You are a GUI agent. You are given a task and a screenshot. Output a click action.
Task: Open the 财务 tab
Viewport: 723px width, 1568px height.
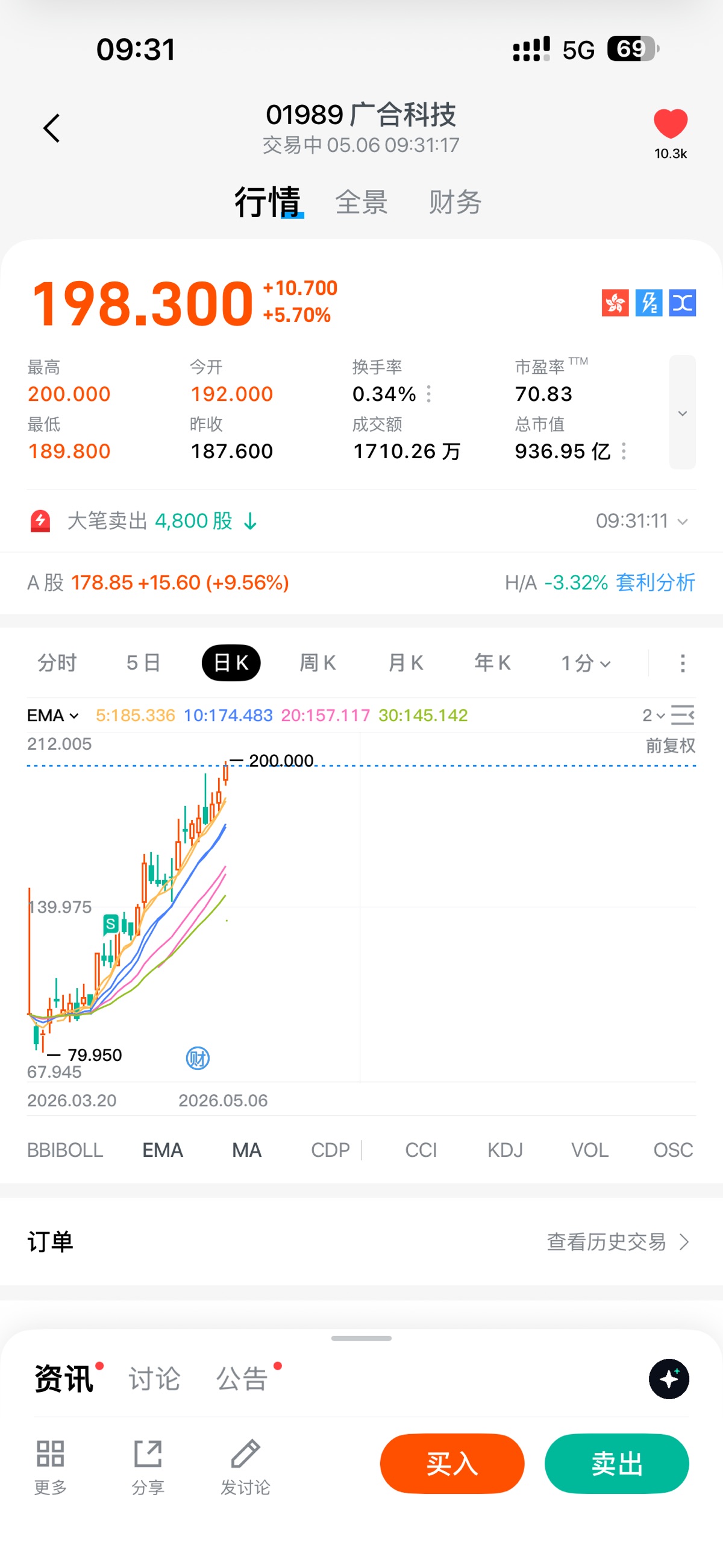click(455, 202)
